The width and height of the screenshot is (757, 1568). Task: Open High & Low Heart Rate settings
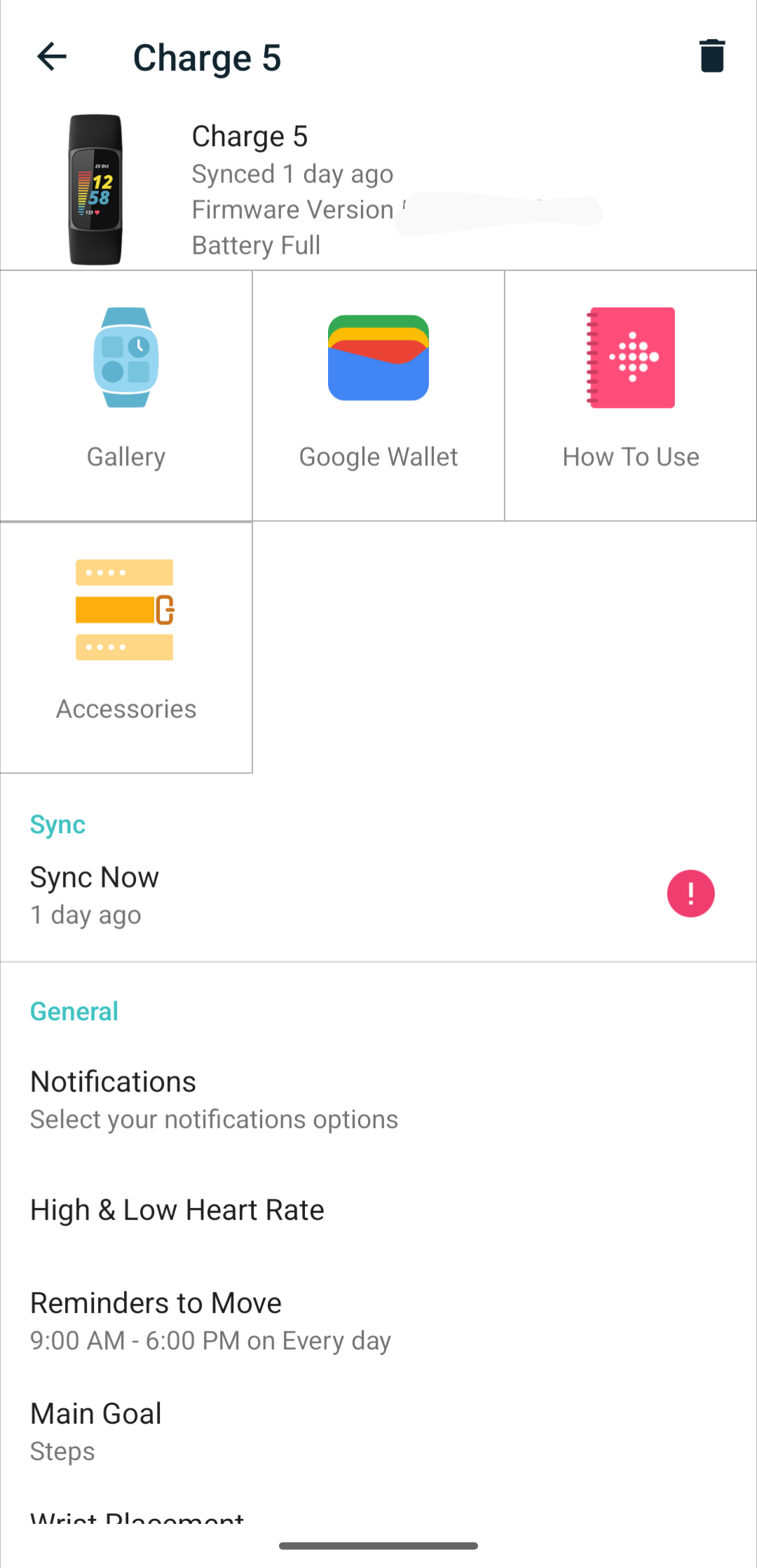point(177,1210)
